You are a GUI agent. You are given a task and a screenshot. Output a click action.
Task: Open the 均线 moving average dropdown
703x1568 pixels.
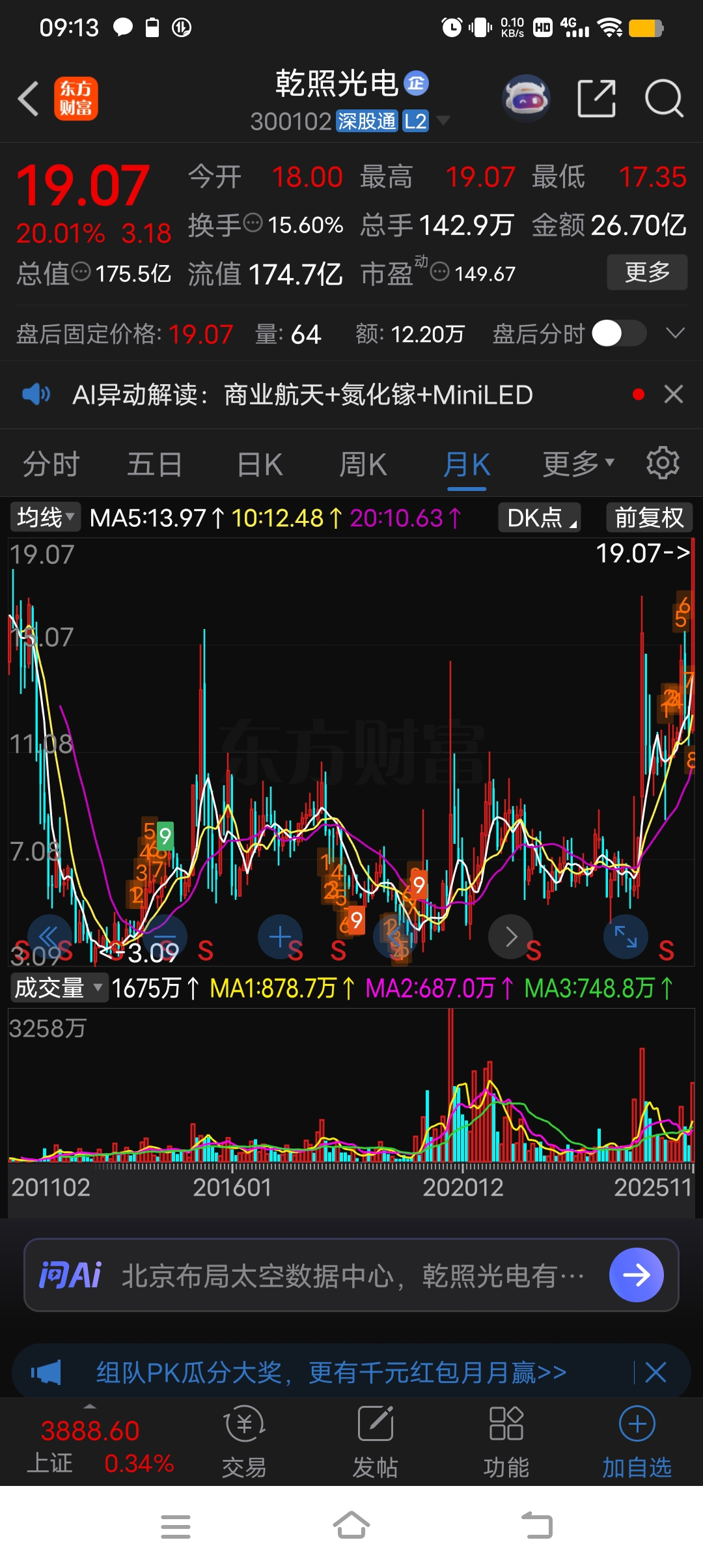click(x=44, y=518)
